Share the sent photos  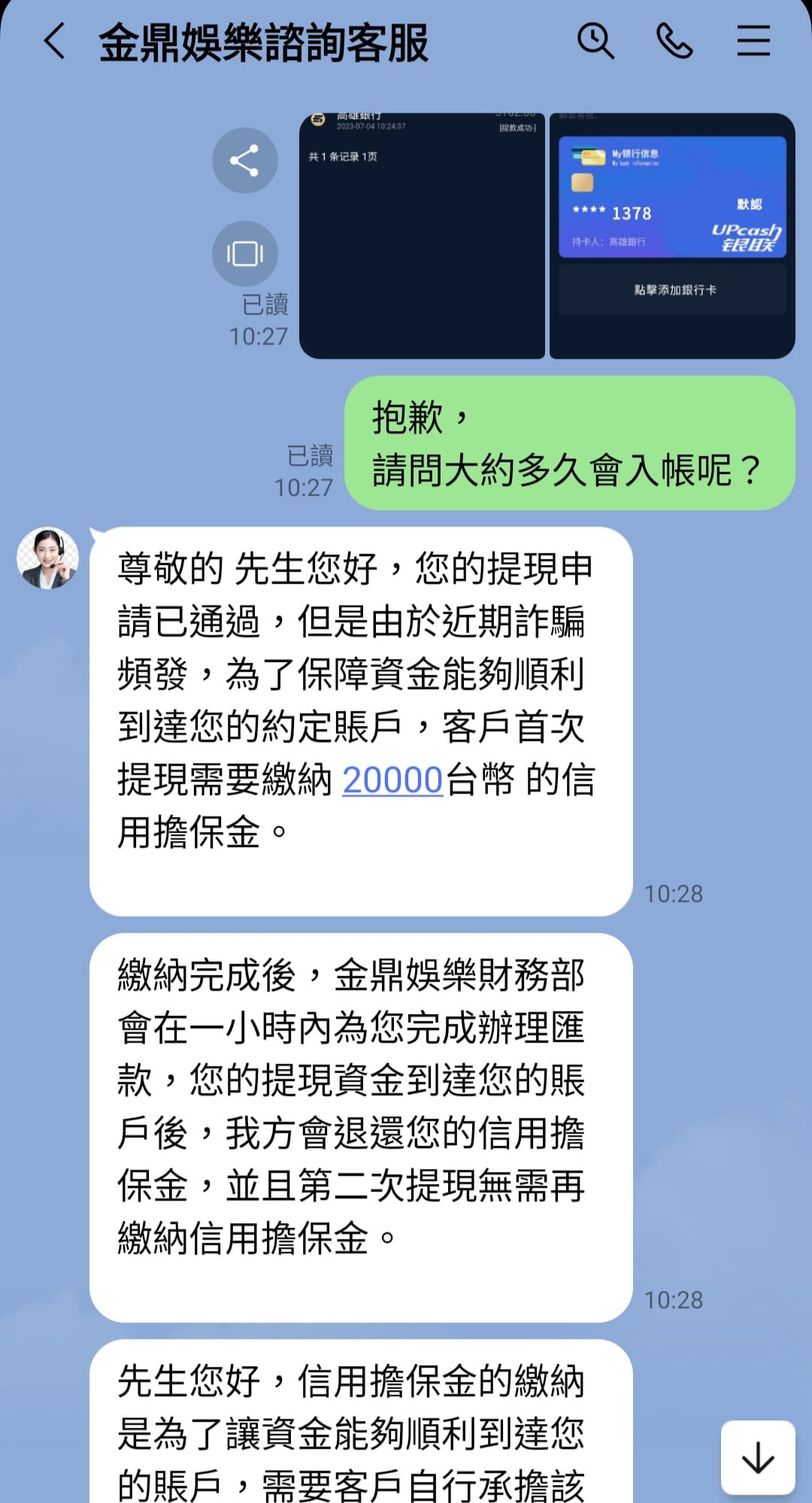(244, 160)
